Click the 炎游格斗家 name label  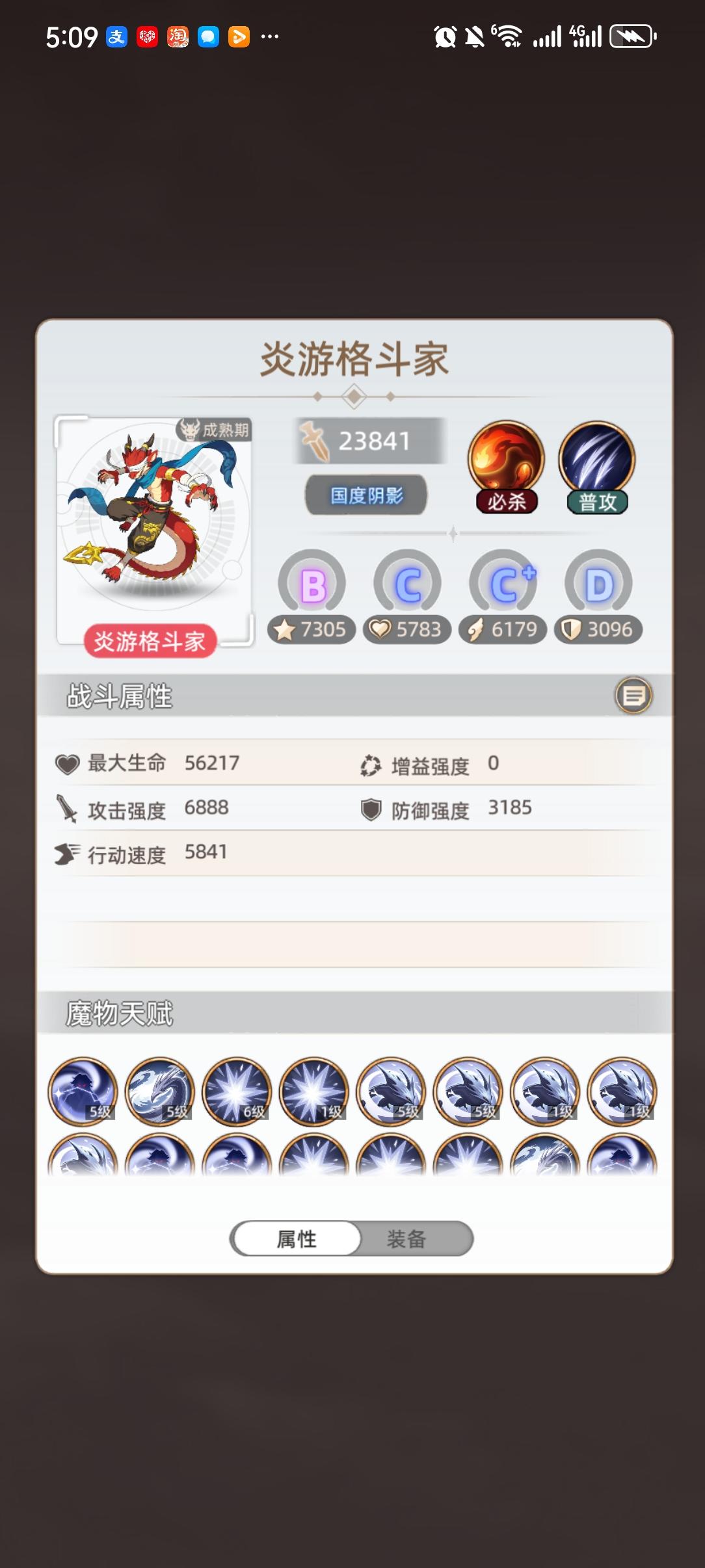click(x=148, y=642)
